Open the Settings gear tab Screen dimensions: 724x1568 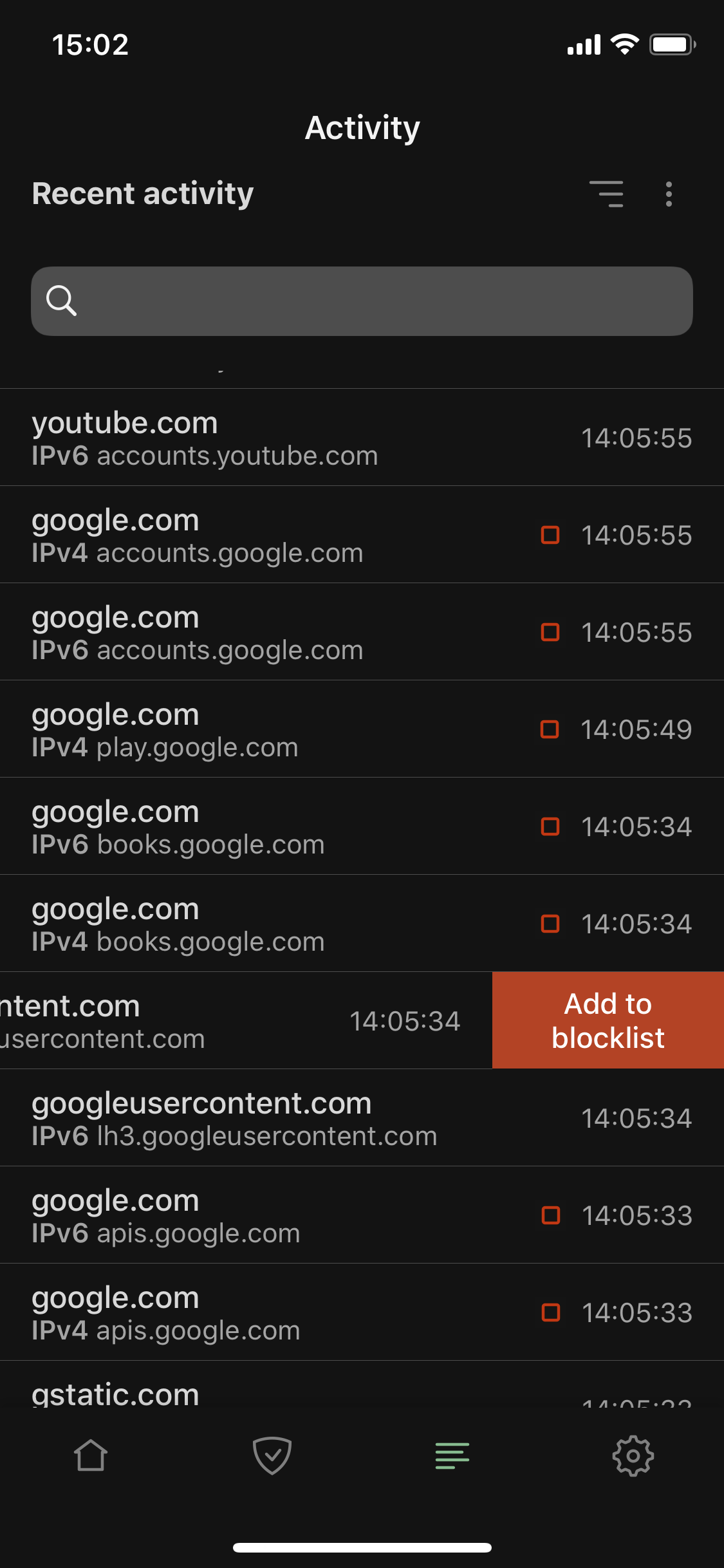pyautogui.click(x=633, y=1455)
